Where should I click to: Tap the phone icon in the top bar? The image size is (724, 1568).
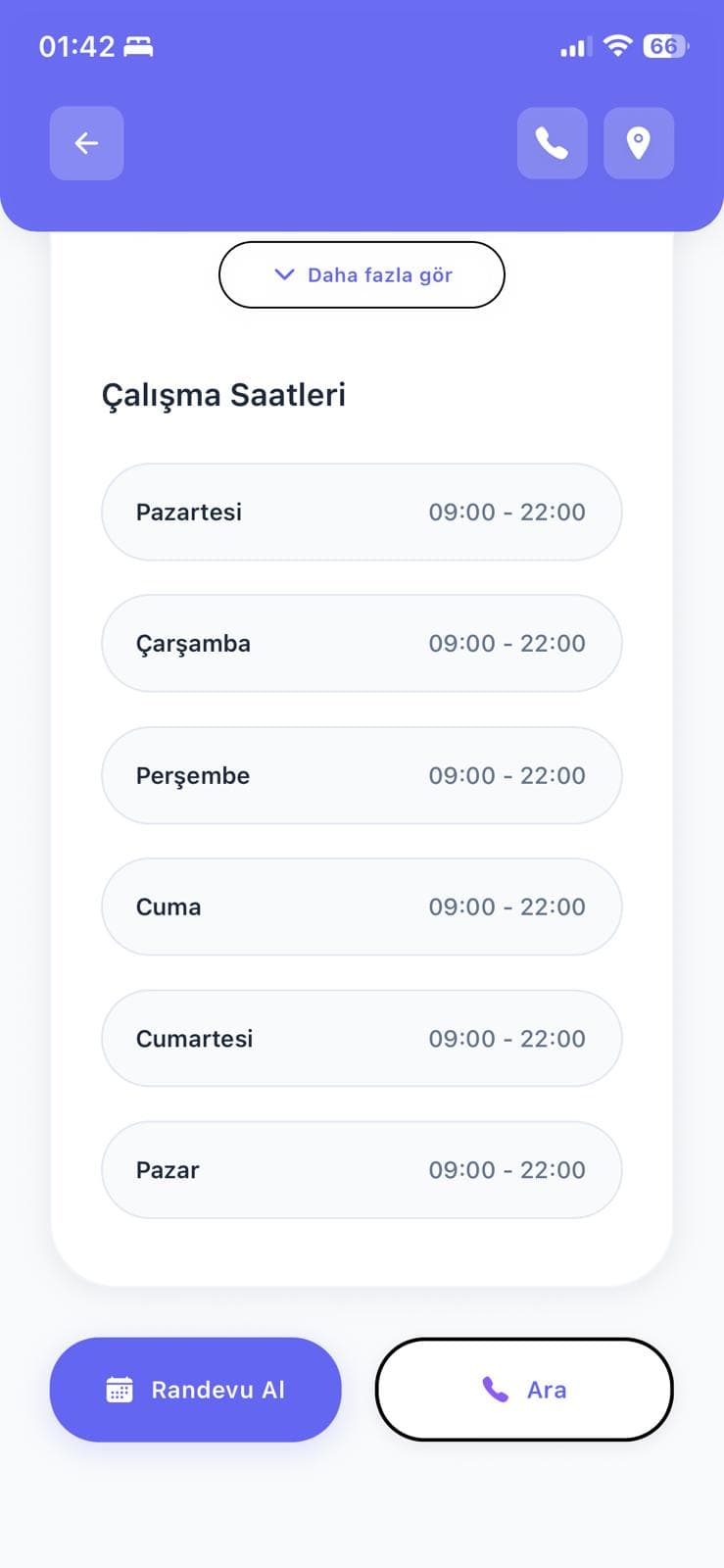pos(552,143)
